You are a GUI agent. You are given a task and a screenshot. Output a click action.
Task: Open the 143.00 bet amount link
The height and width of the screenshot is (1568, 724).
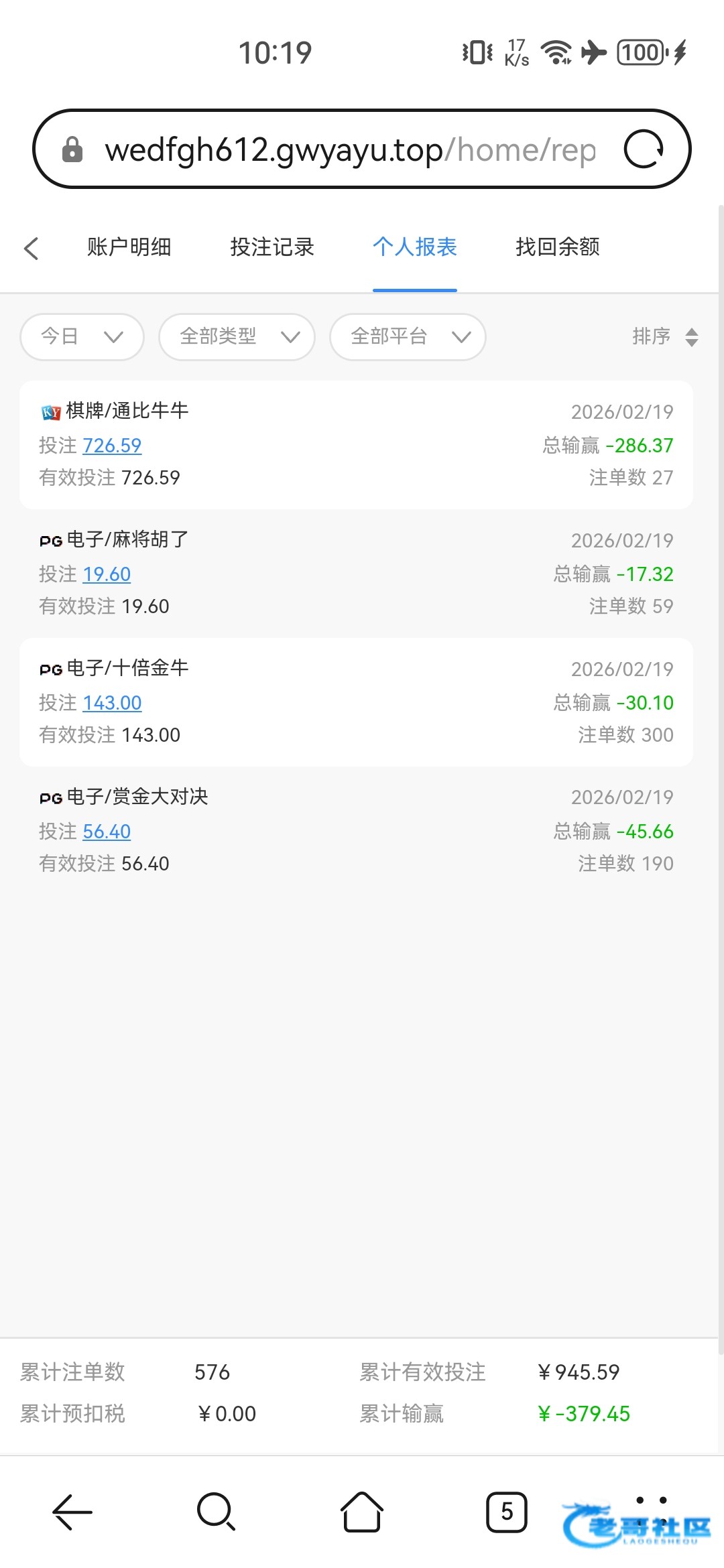click(112, 703)
